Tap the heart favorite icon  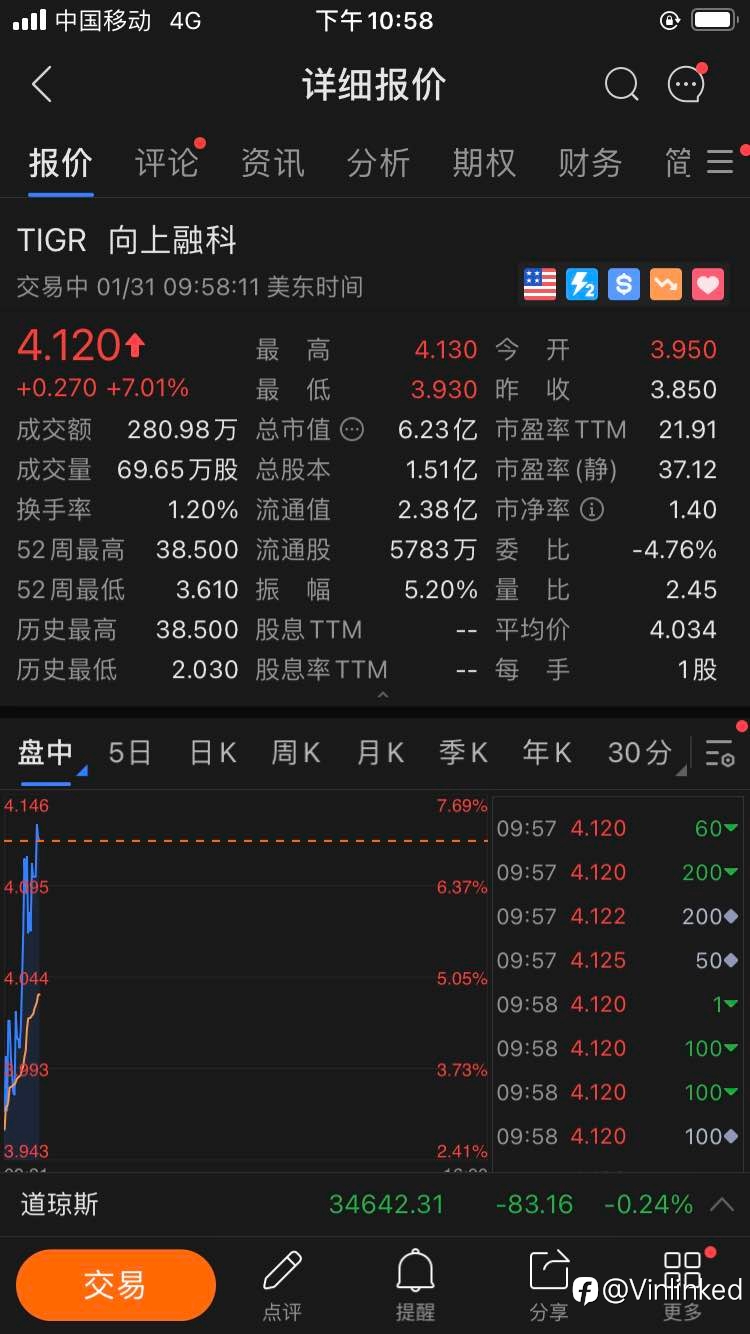point(708,285)
